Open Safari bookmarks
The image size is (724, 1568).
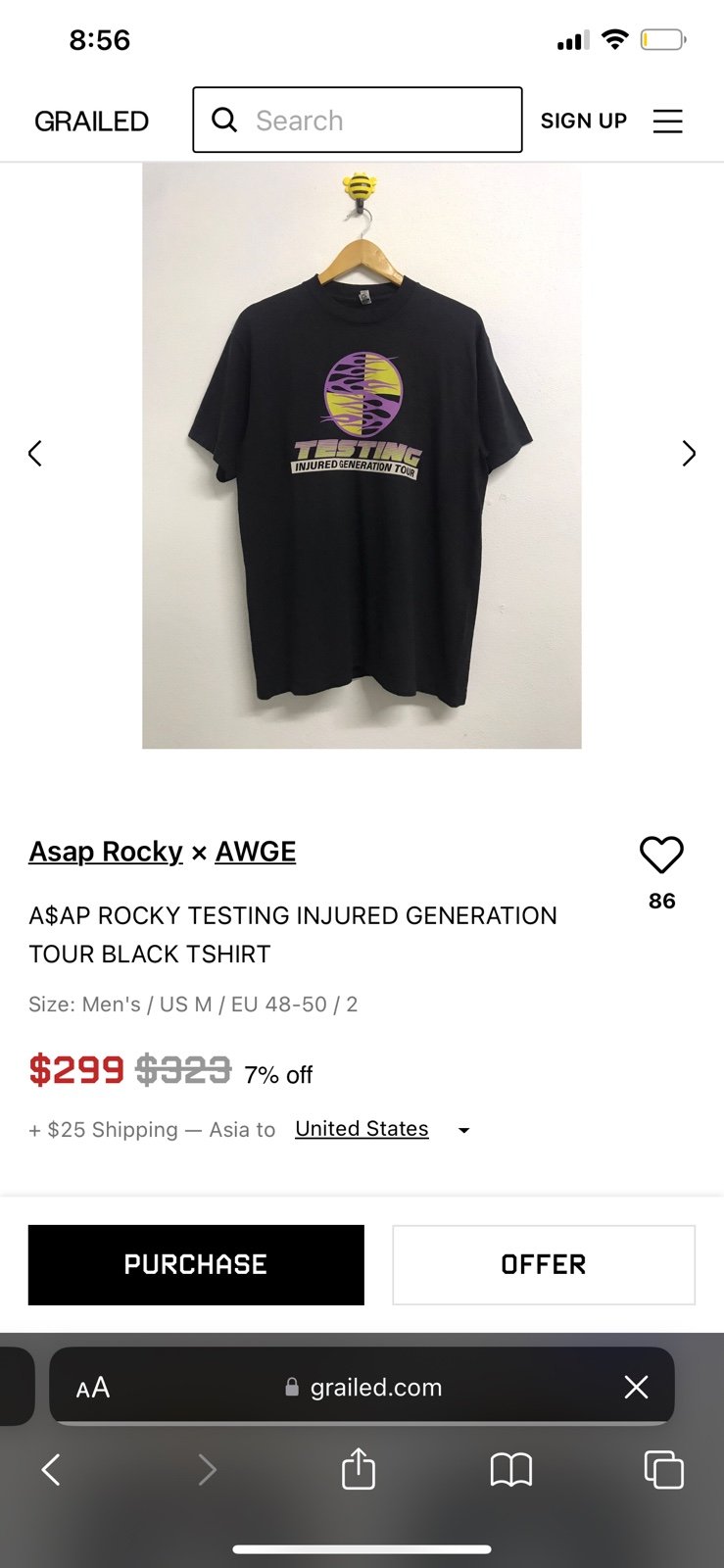511,1469
